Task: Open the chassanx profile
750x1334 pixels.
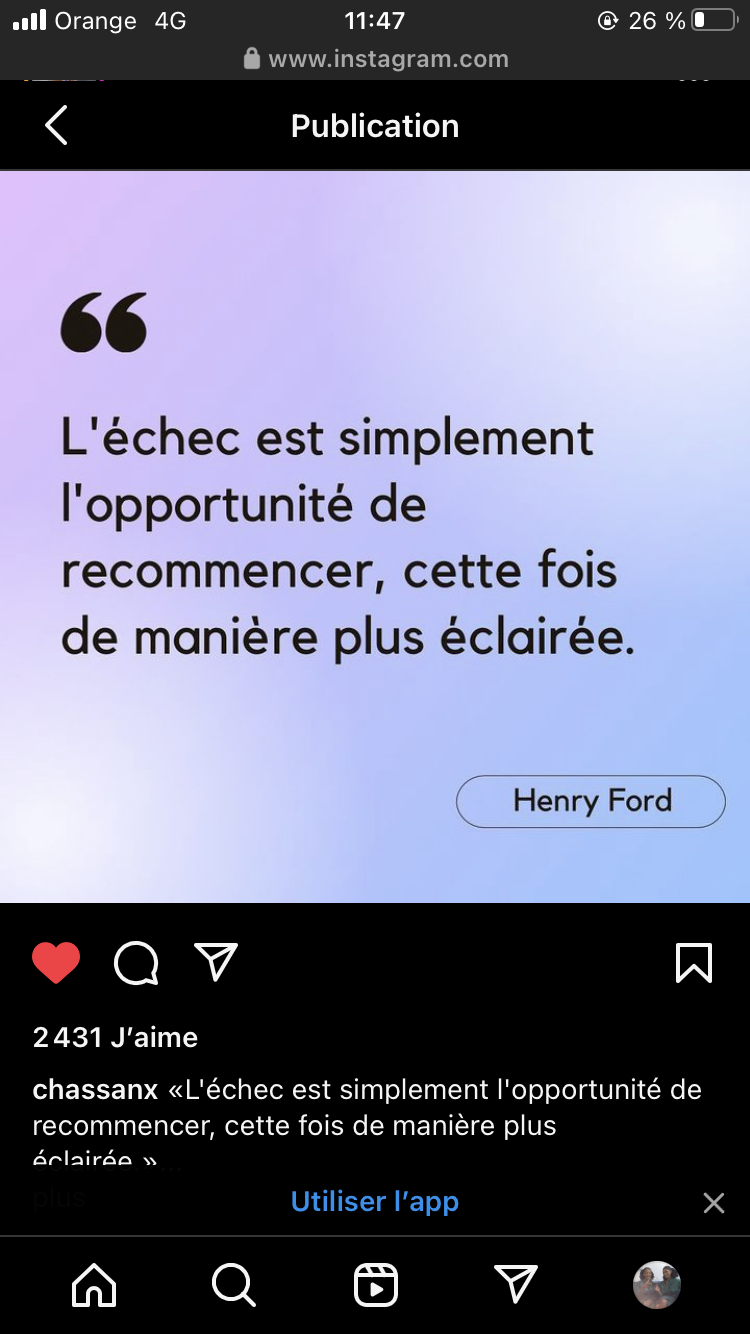Action: click(x=96, y=1089)
